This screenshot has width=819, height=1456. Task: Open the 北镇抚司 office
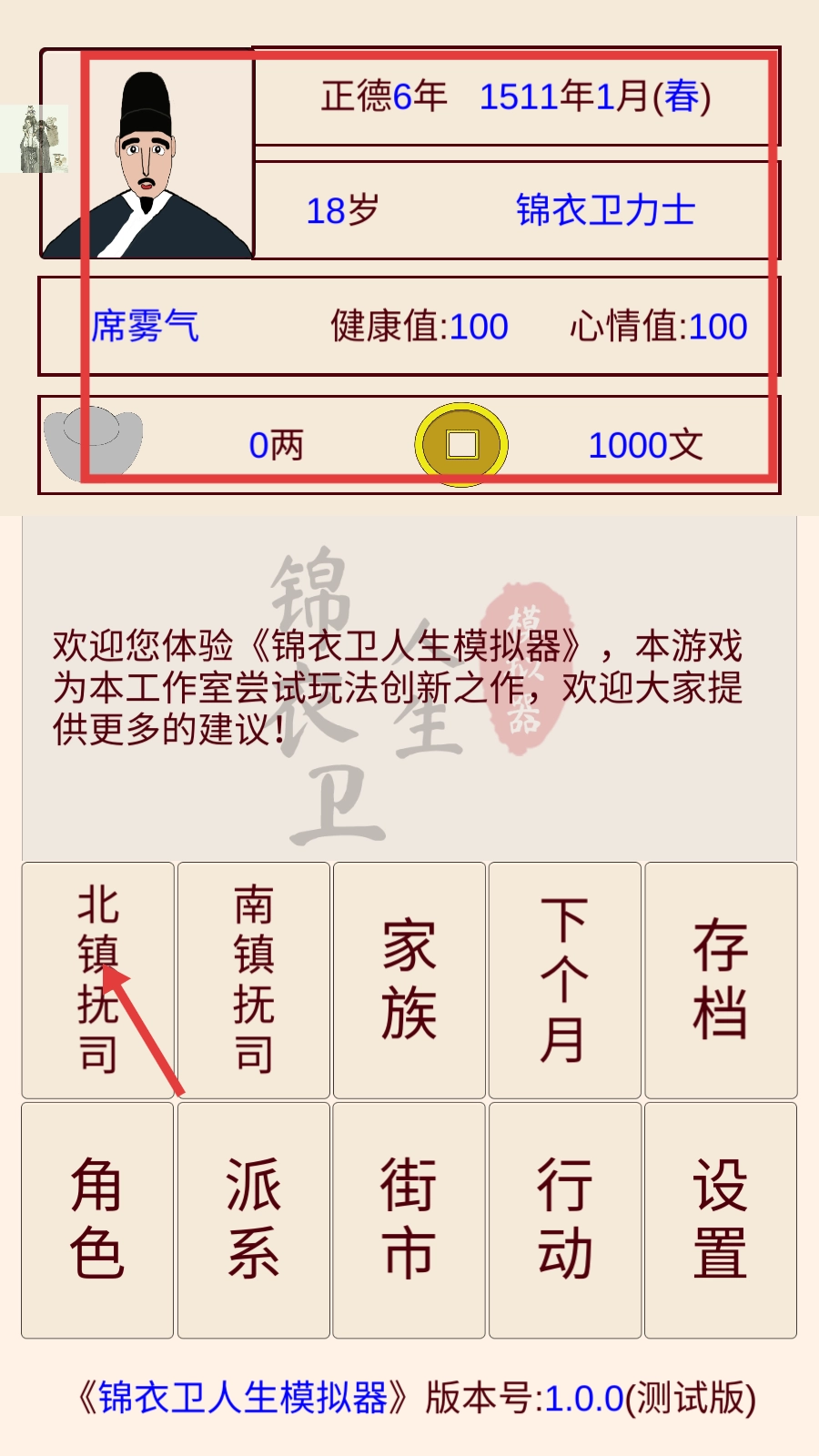pyautogui.click(x=97, y=980)
